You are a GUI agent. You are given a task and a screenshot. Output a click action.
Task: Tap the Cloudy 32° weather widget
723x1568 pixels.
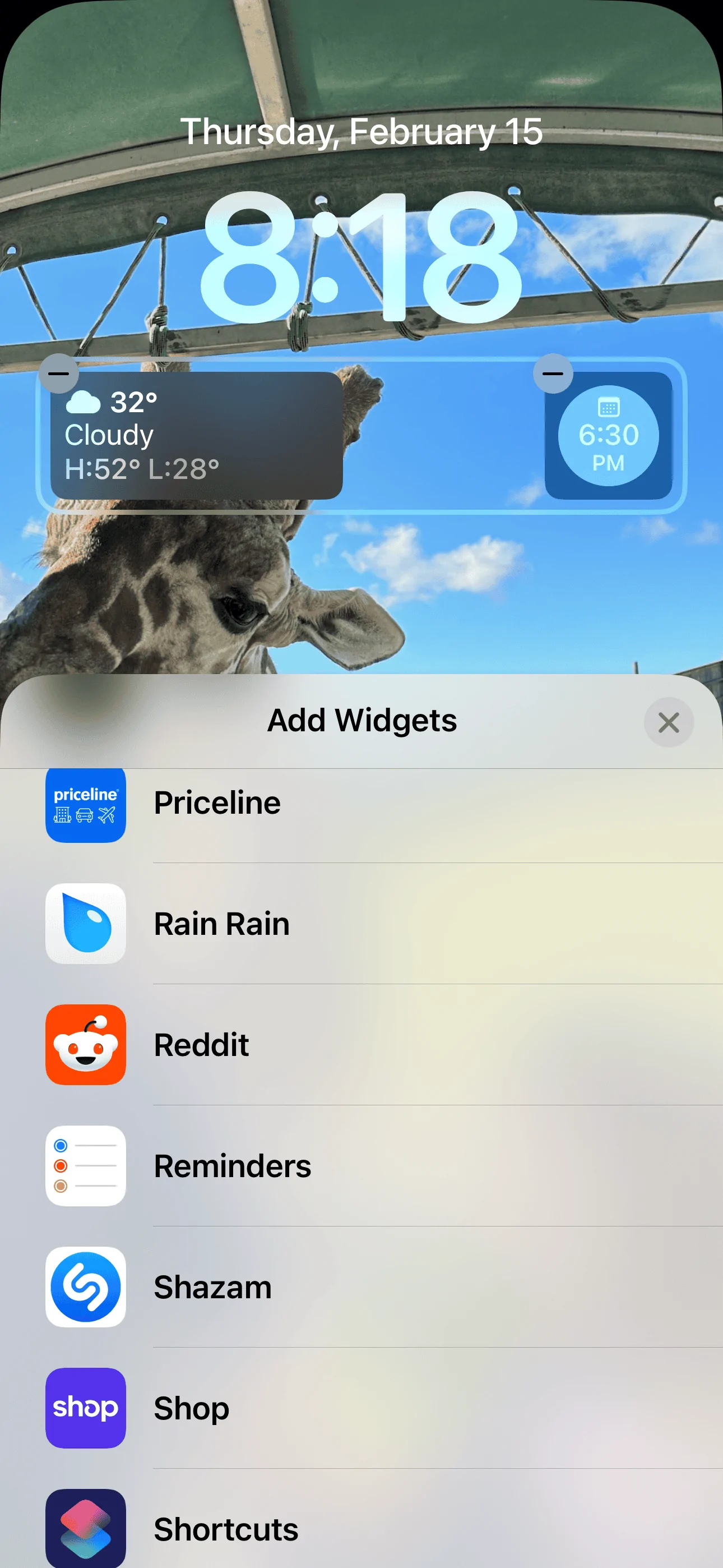[x=197, y=435]
